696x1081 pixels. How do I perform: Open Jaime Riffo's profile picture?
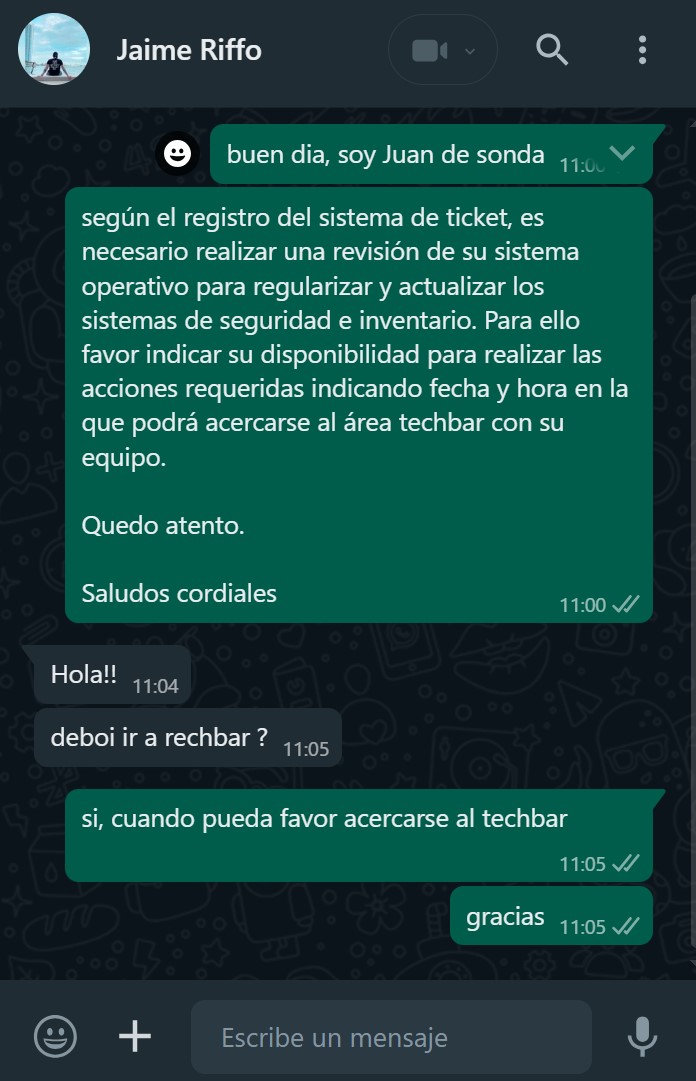pos(54,49)
